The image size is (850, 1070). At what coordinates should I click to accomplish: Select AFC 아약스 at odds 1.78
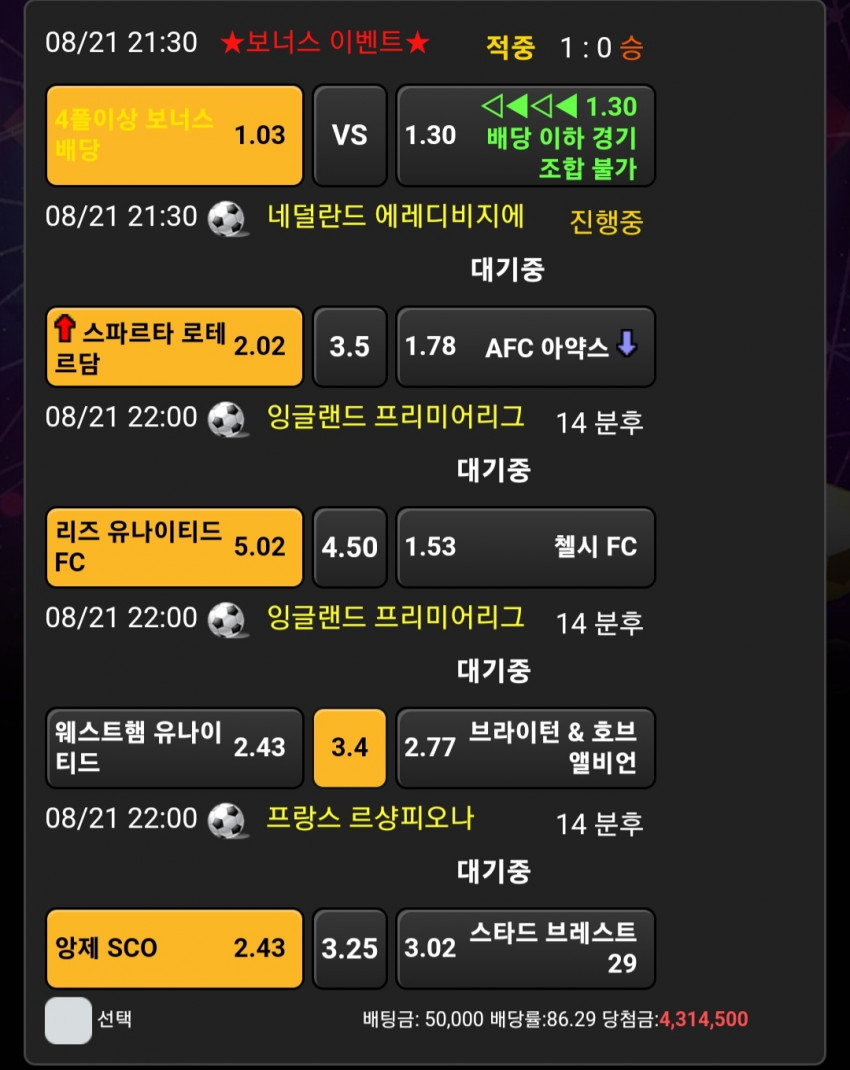525,347
